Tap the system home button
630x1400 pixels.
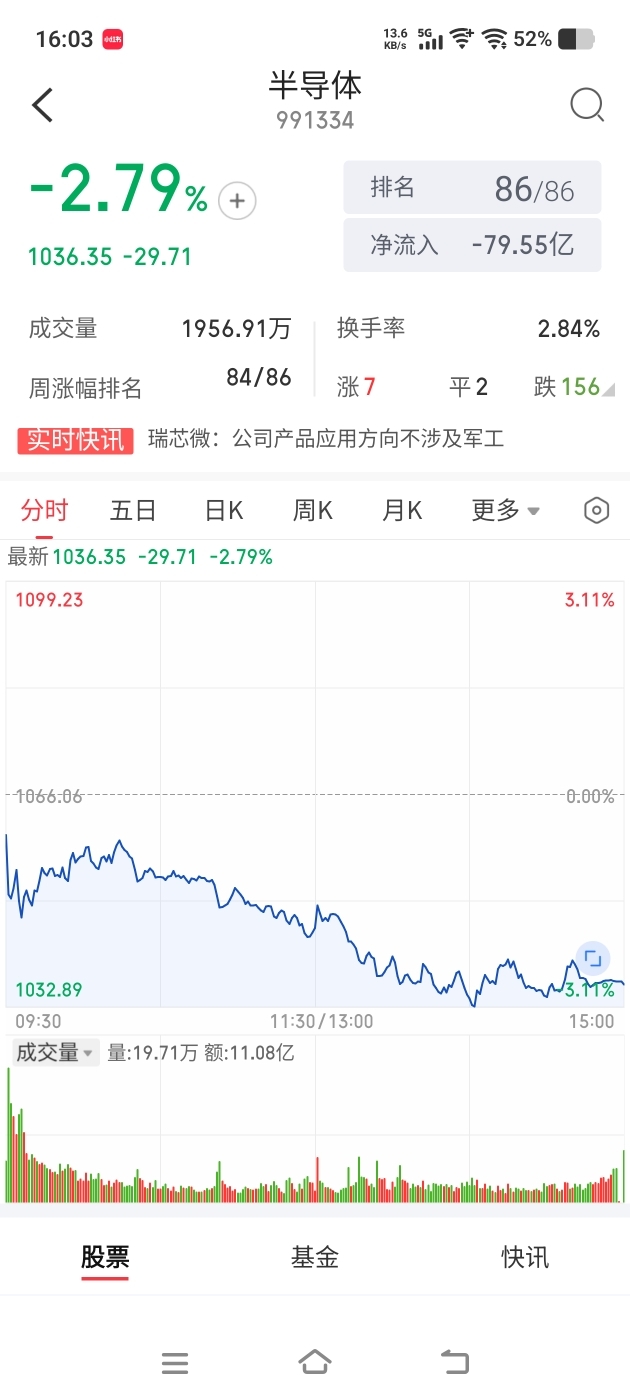315,1361
